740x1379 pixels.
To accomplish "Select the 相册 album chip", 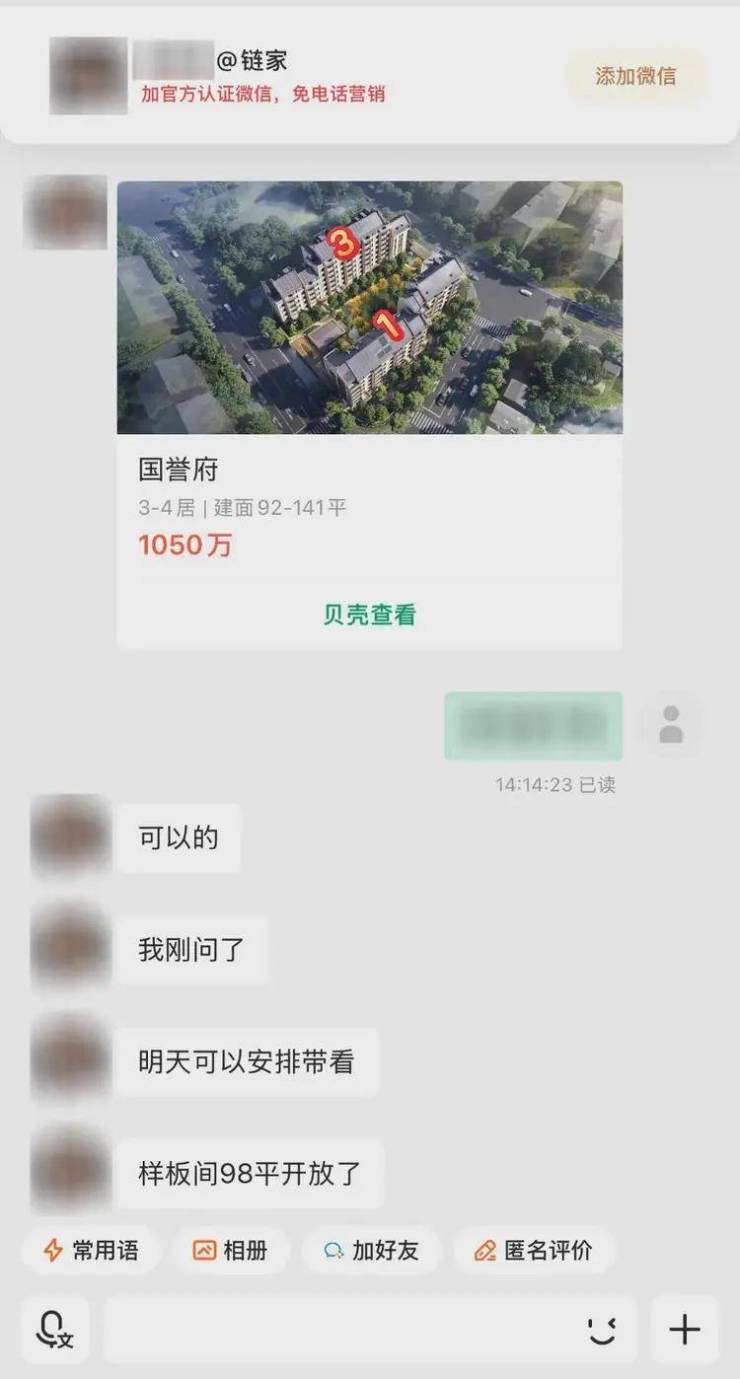I will [231, 1250].
